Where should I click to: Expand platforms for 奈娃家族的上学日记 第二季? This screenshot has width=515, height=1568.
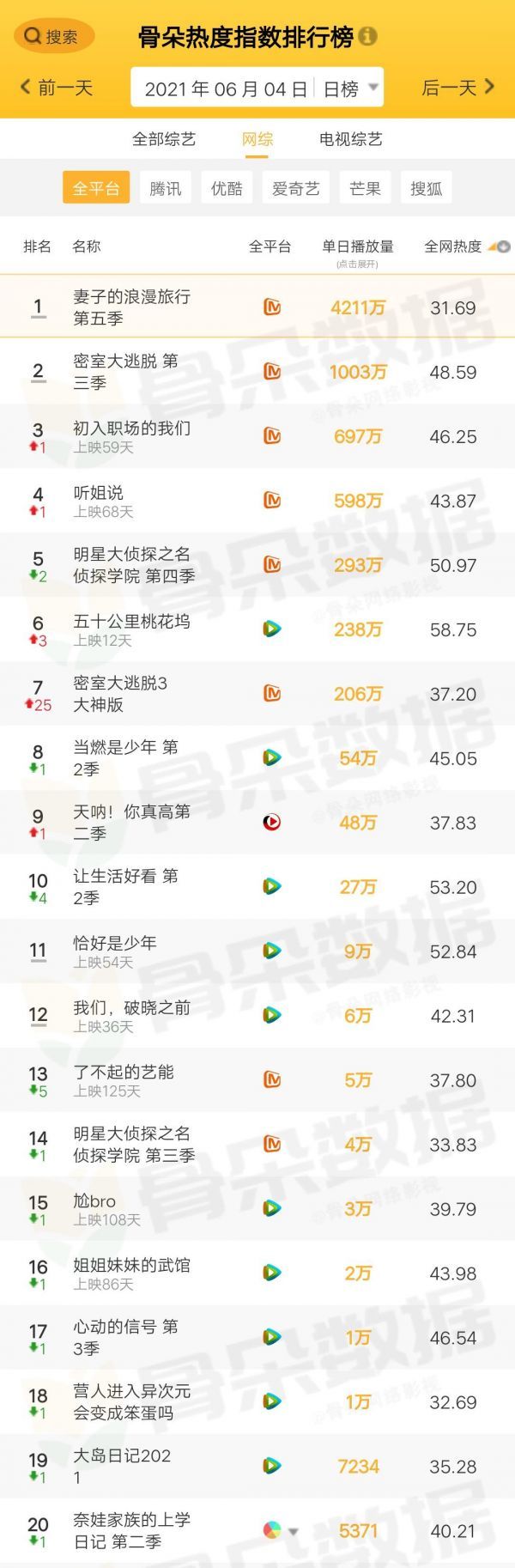(294, 1531)
